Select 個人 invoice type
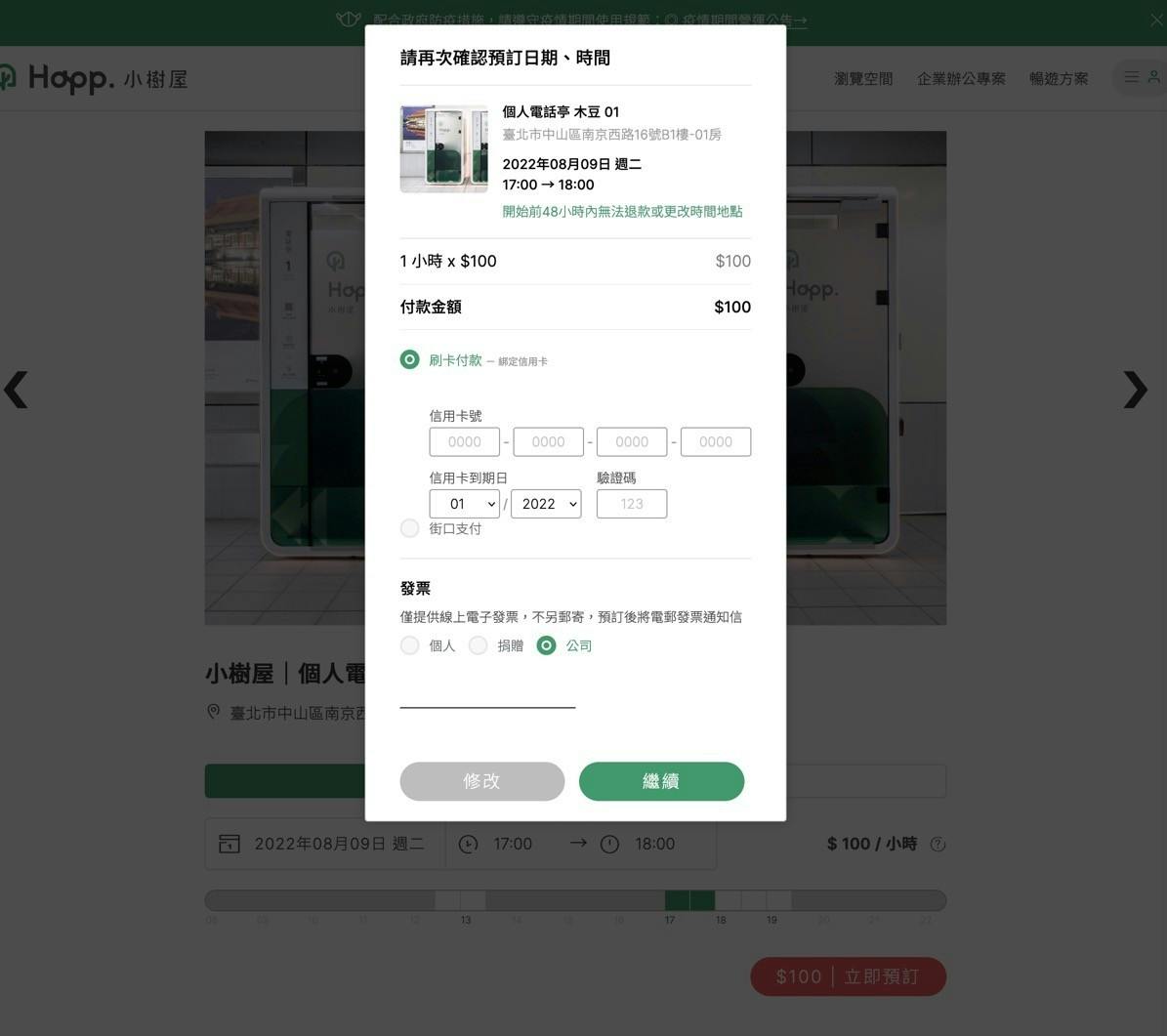The width and height of the screenshot is (1167, 1036). 410,645
